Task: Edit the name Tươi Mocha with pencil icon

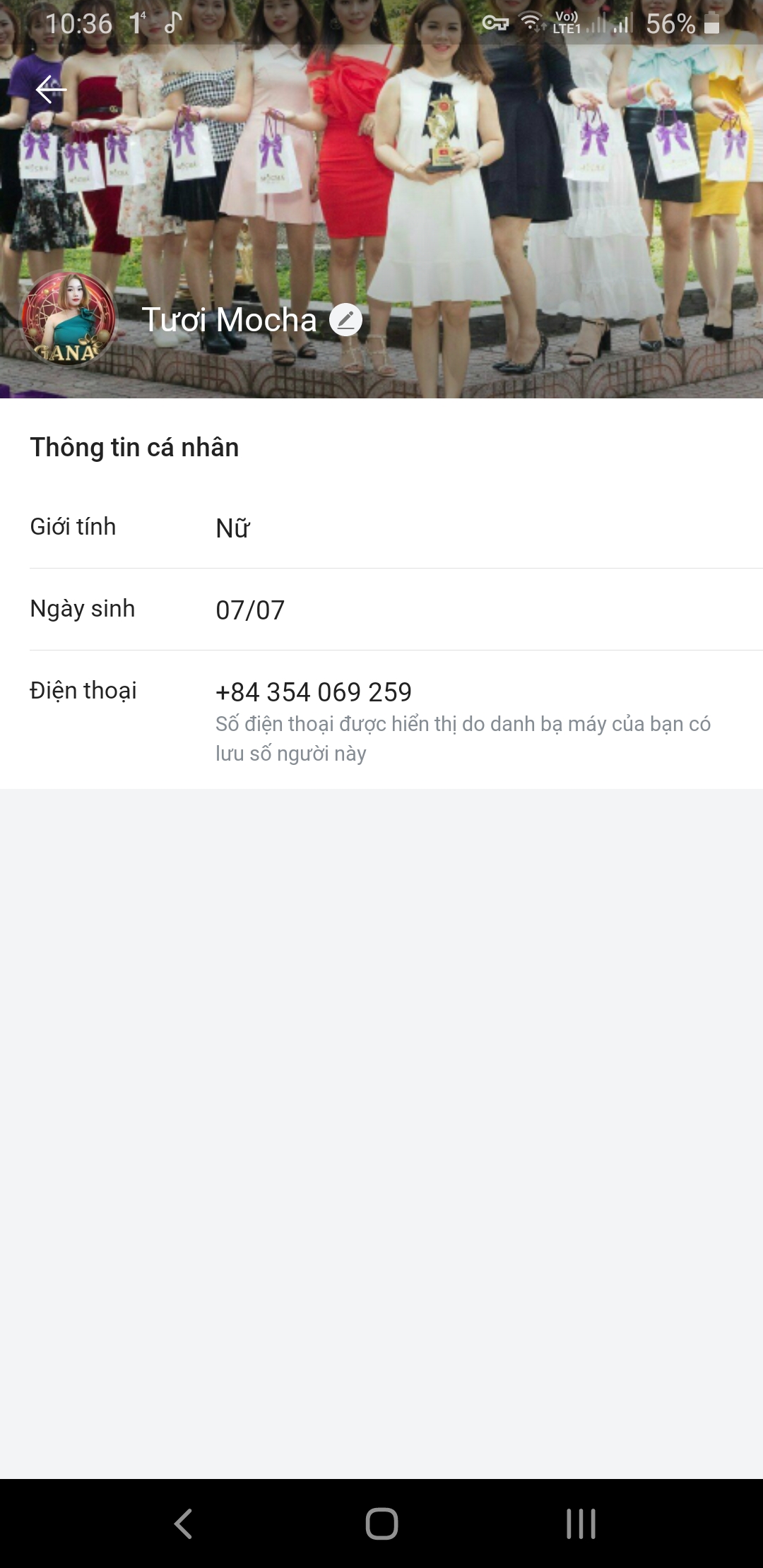Action: pyautogui.click(x=345, y=320)
